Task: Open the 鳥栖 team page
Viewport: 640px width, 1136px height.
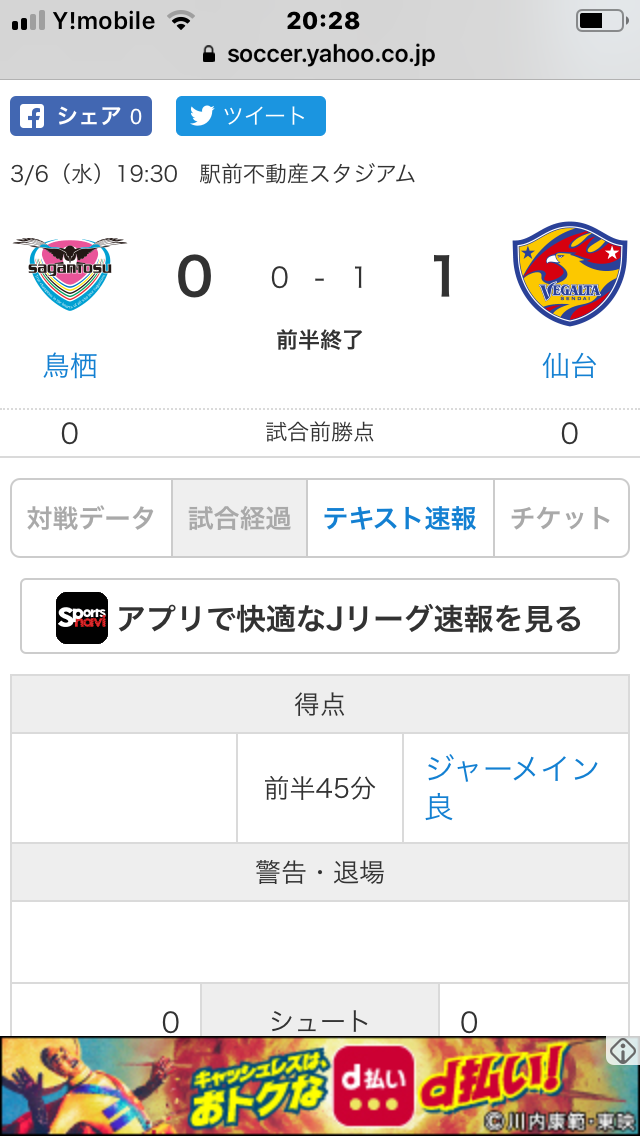Action: click(70, 366)
